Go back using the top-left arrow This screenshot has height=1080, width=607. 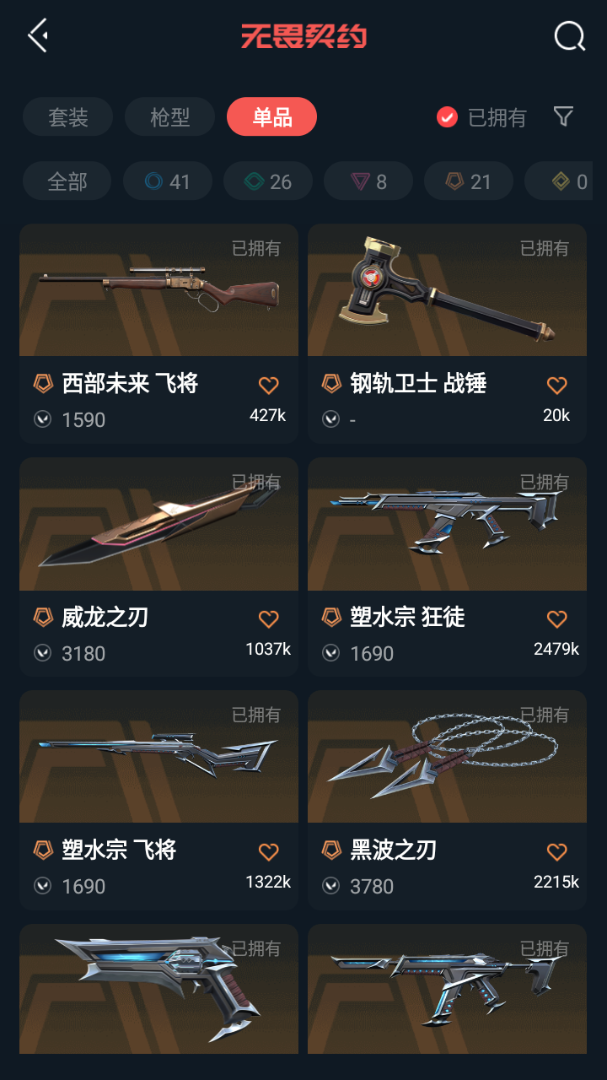coord(38,35)
